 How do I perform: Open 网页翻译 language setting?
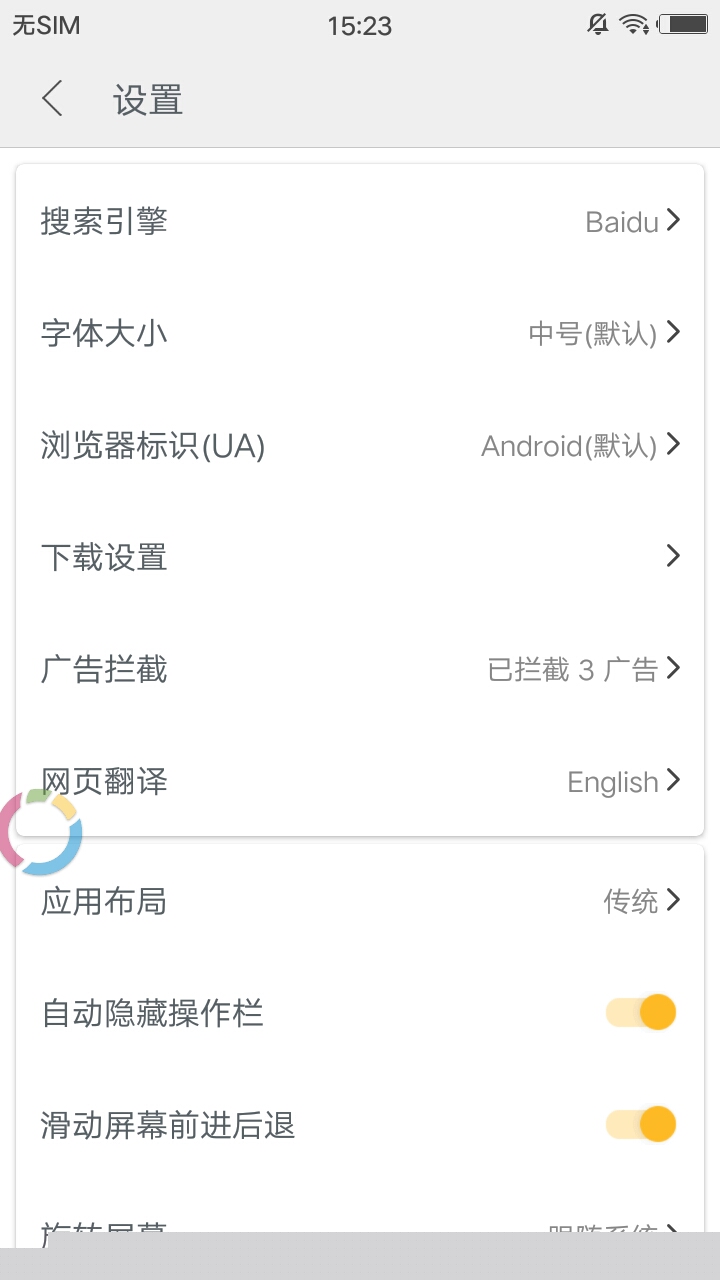point(360,781)
